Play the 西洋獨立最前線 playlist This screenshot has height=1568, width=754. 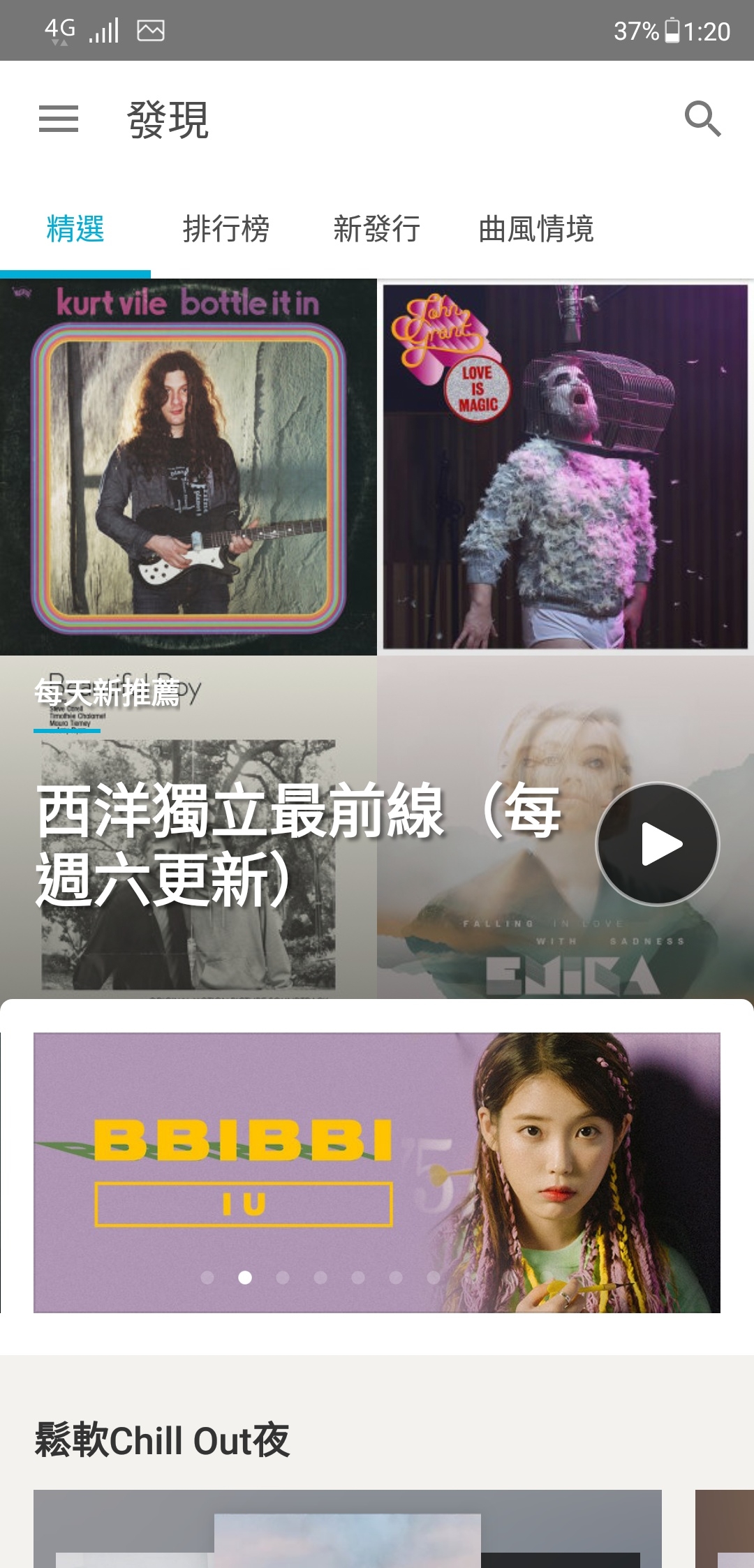(657, 844)
